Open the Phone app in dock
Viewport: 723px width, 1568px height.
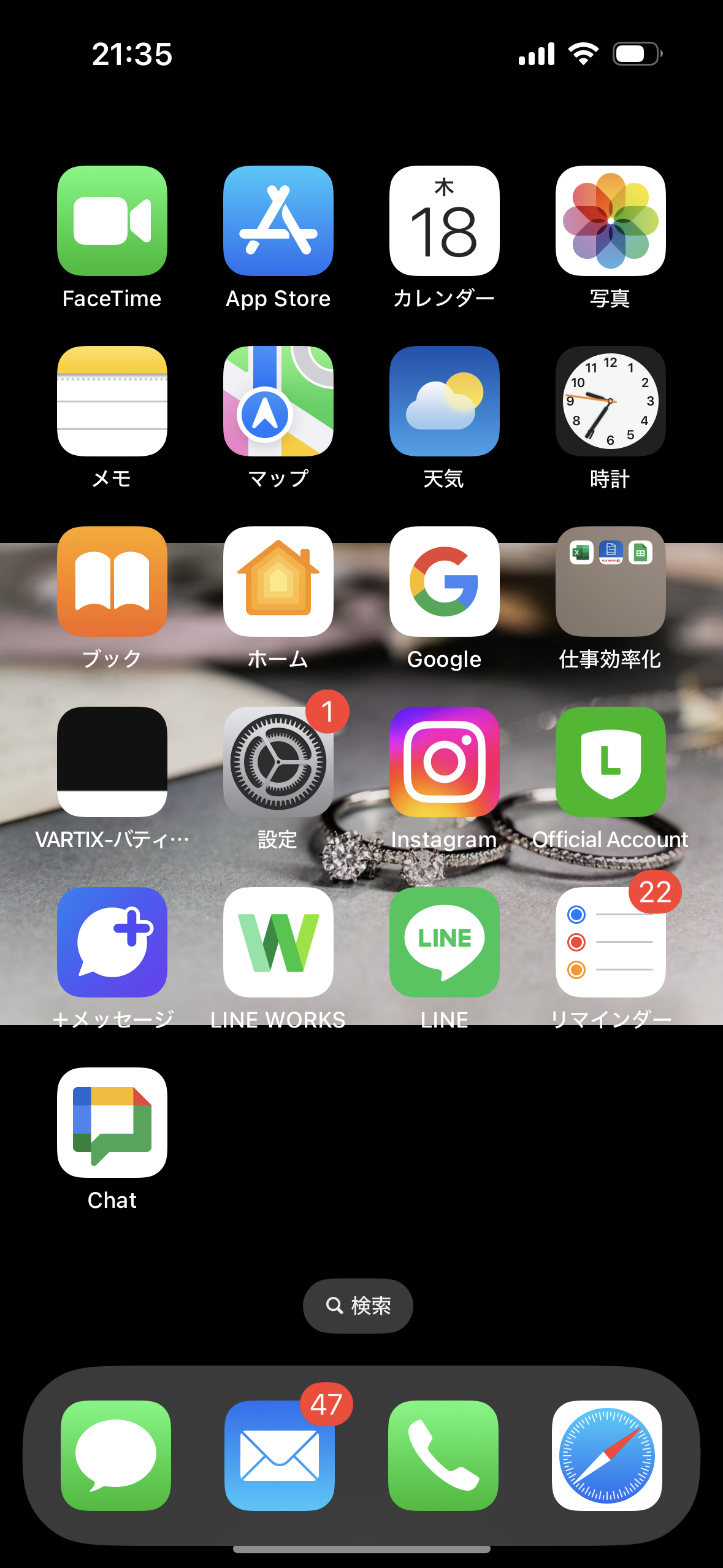(x=443, y=1456)
